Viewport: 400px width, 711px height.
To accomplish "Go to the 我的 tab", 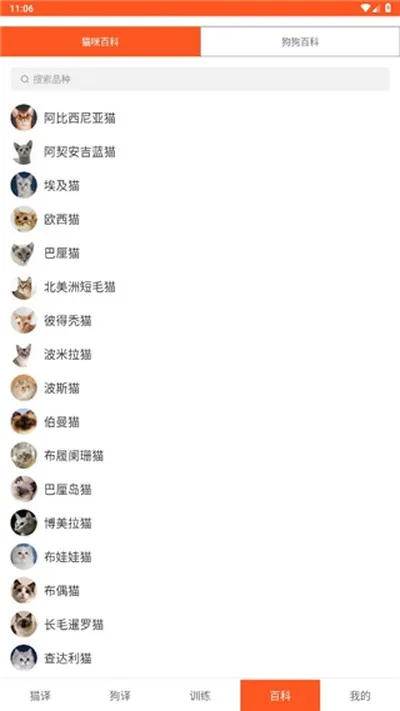I will coord(360,695).
